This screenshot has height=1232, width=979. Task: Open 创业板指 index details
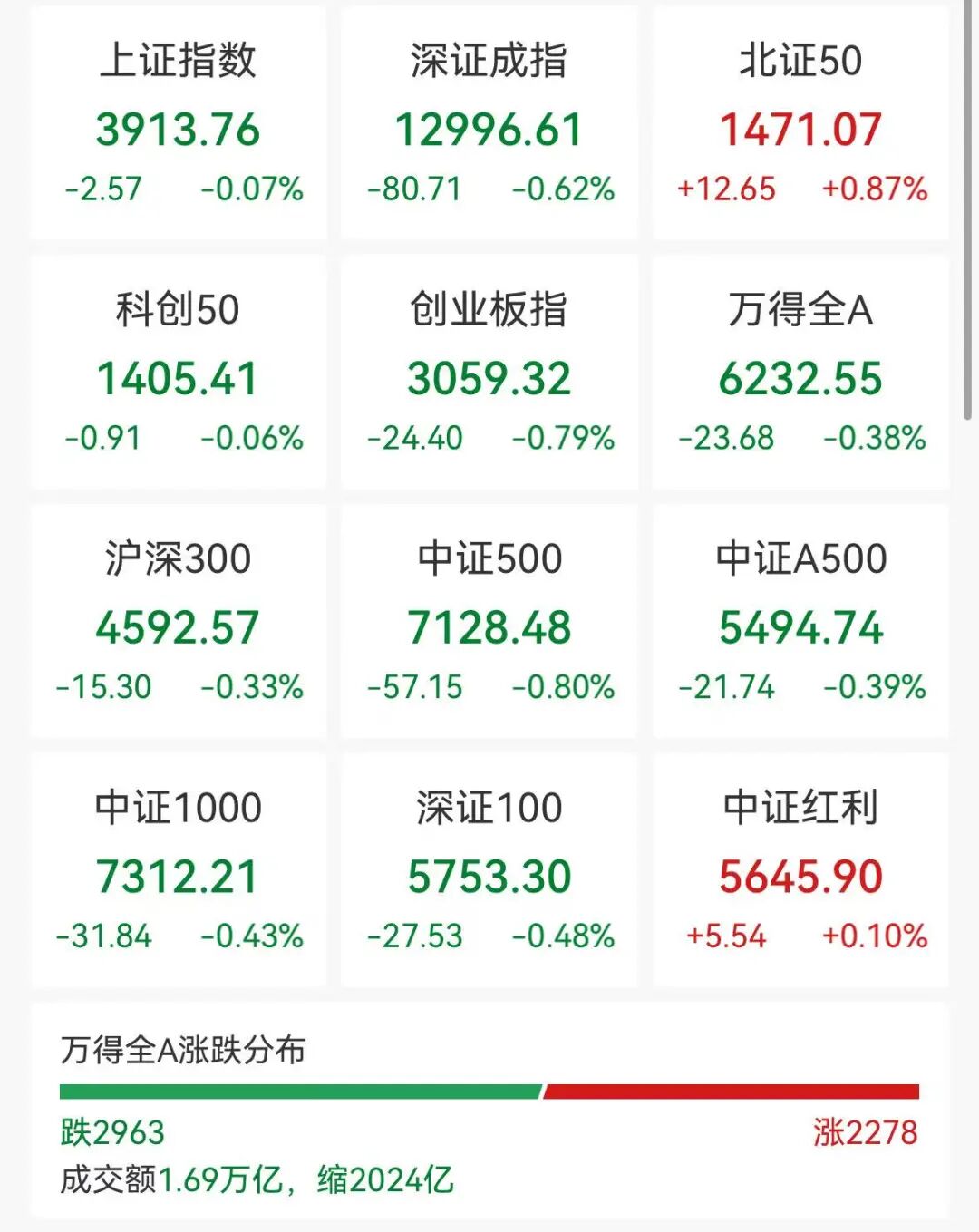[489, 373]
